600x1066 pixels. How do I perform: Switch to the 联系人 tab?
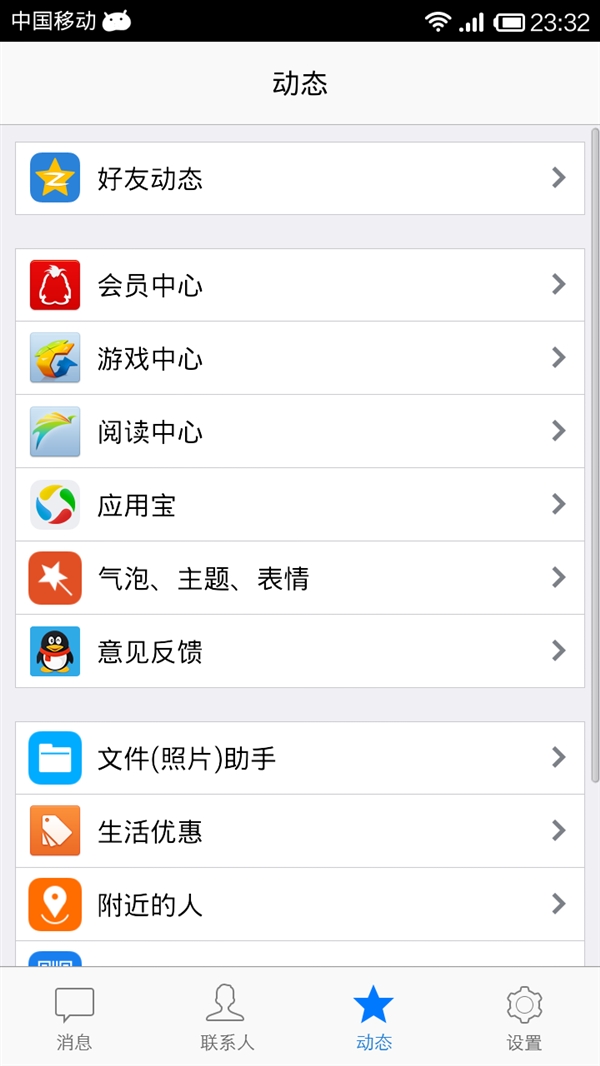(226, 1017)
